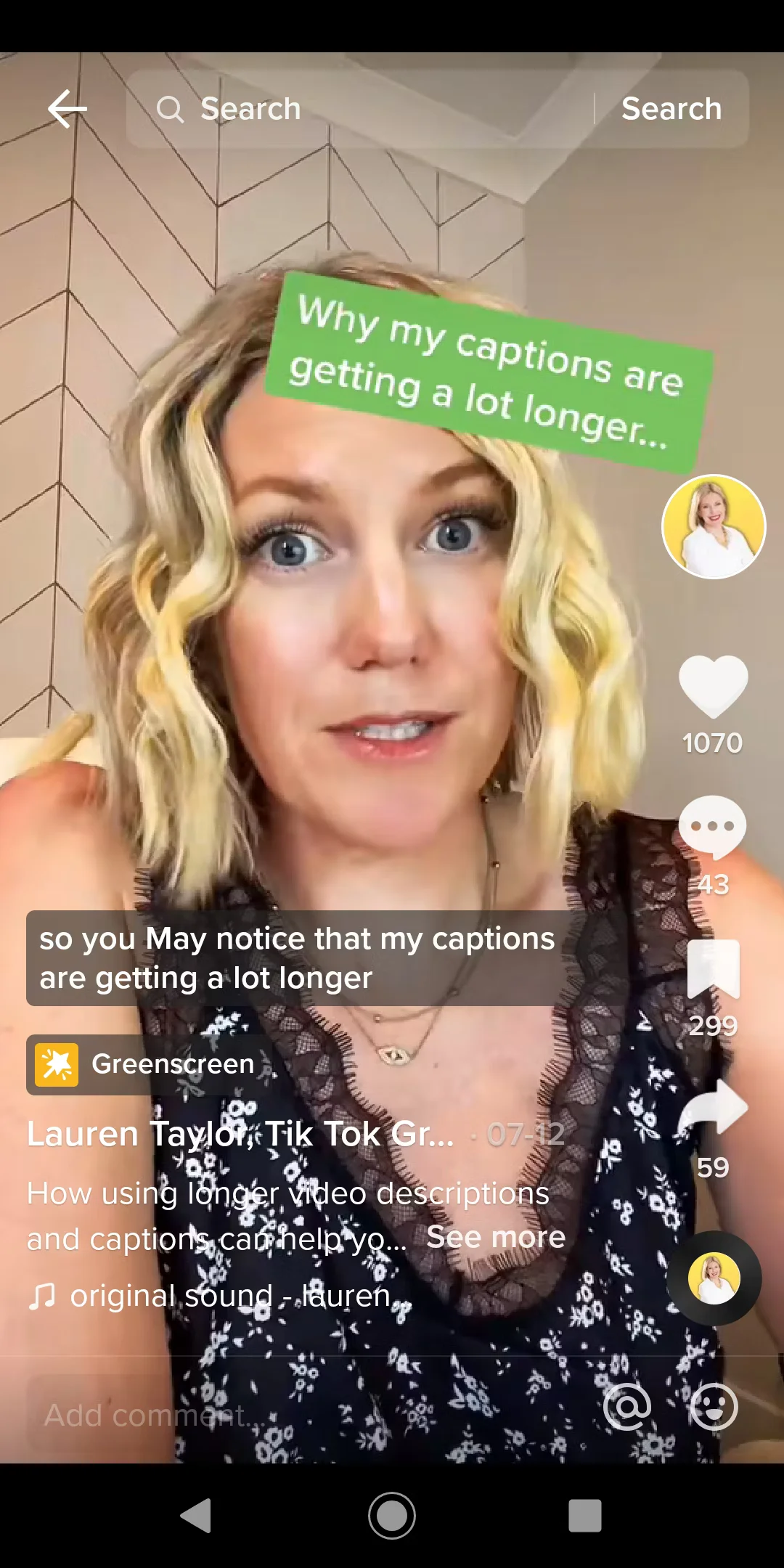Open Lauren Taylor's profile picture

[x=714, y=527]
